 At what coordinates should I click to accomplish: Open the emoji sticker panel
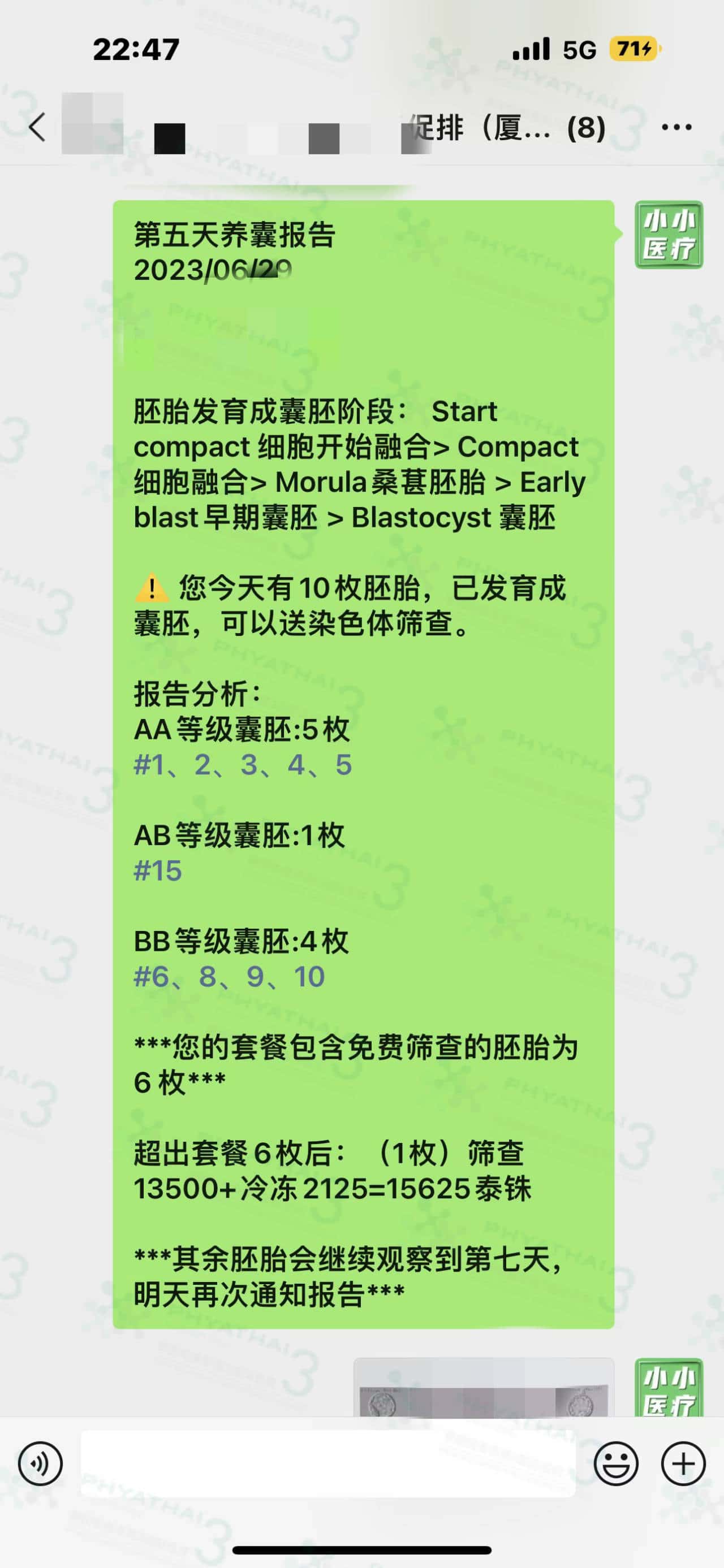(x=615, y=1463)
